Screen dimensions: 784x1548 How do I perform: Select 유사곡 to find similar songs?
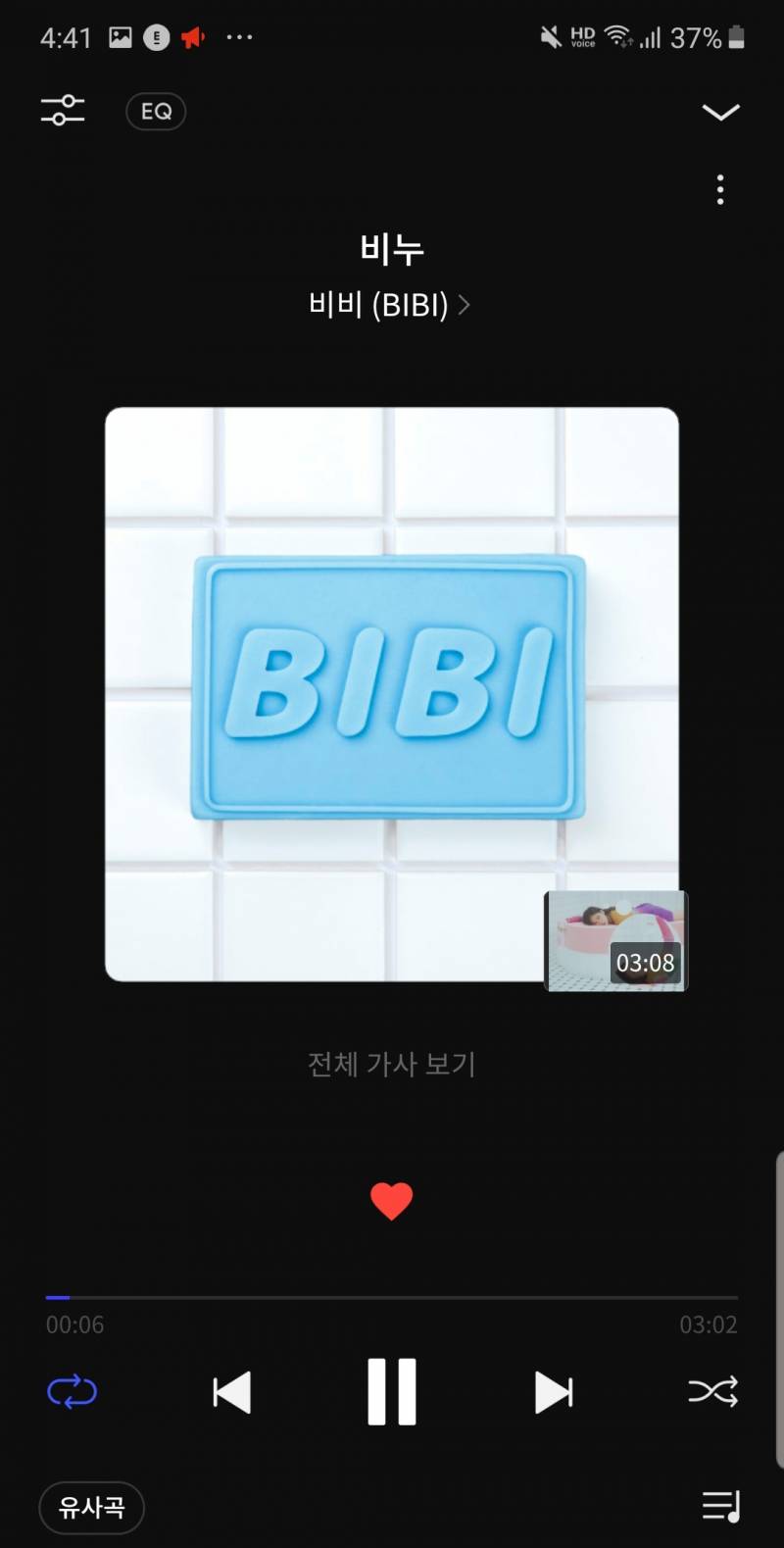point(91,1508)
